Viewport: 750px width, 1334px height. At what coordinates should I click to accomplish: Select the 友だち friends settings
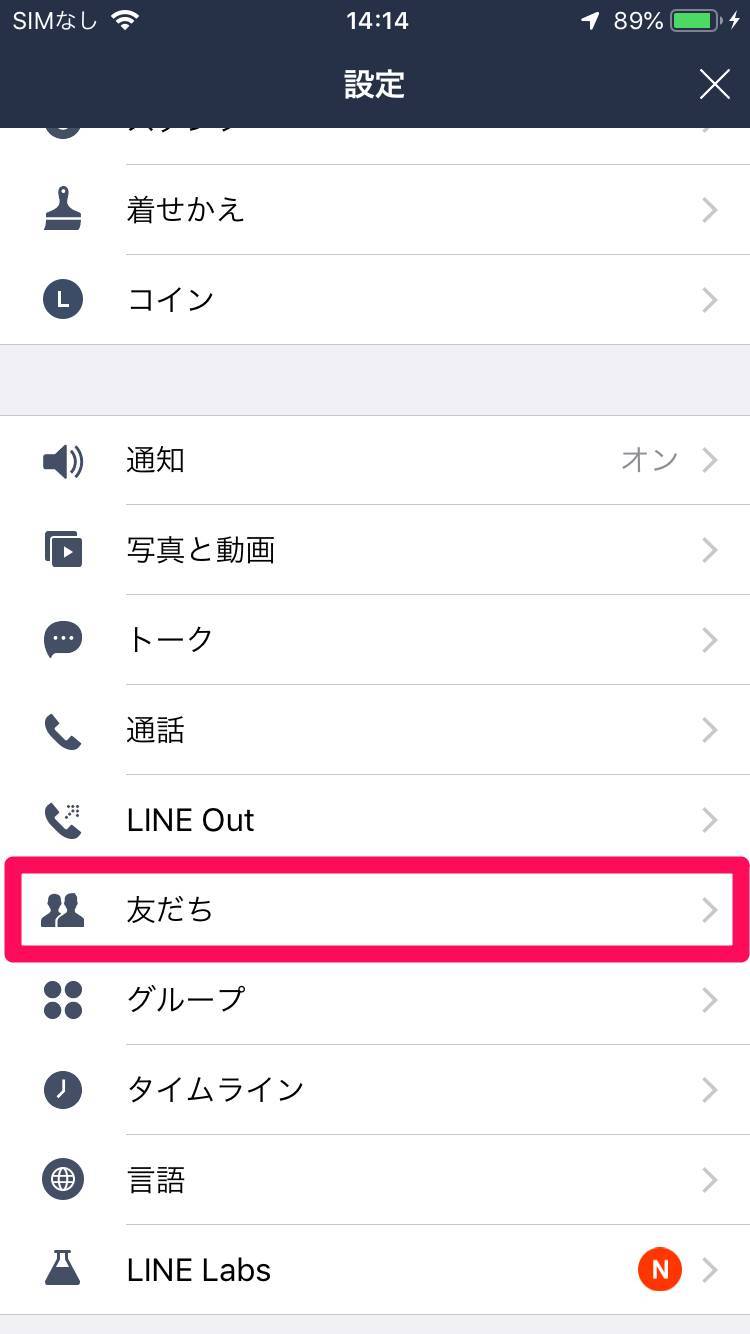point(375,910)
